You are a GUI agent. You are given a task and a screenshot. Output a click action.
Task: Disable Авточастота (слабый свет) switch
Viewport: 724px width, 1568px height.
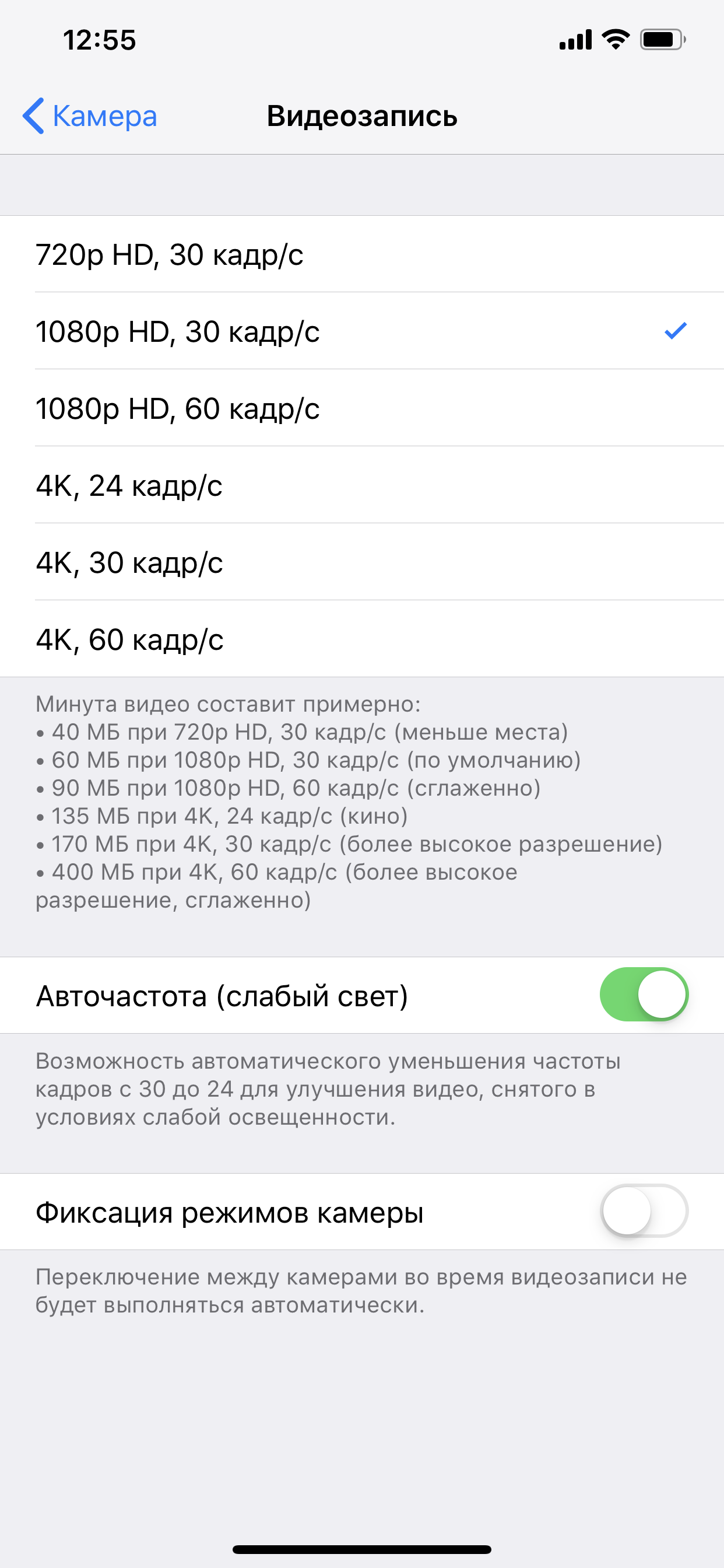644,995
